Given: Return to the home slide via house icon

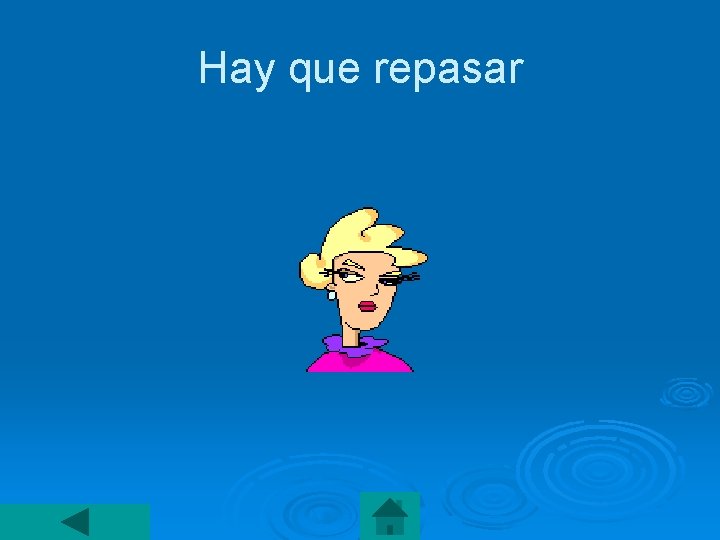Looking at the screenshot, I should [390, 516].
